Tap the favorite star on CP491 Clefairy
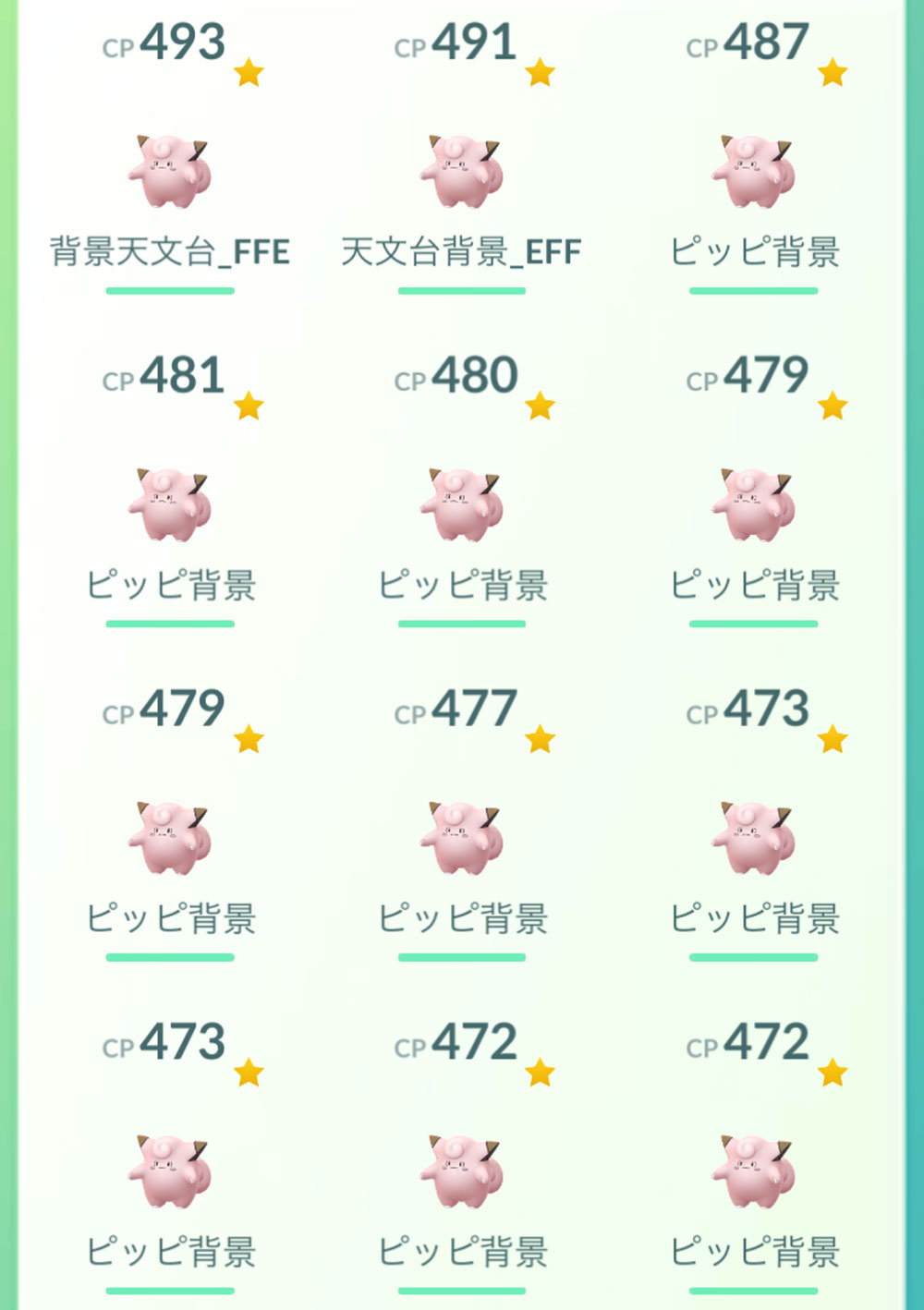The width and height of the screenshot is (924, 1310). [539, 70]
